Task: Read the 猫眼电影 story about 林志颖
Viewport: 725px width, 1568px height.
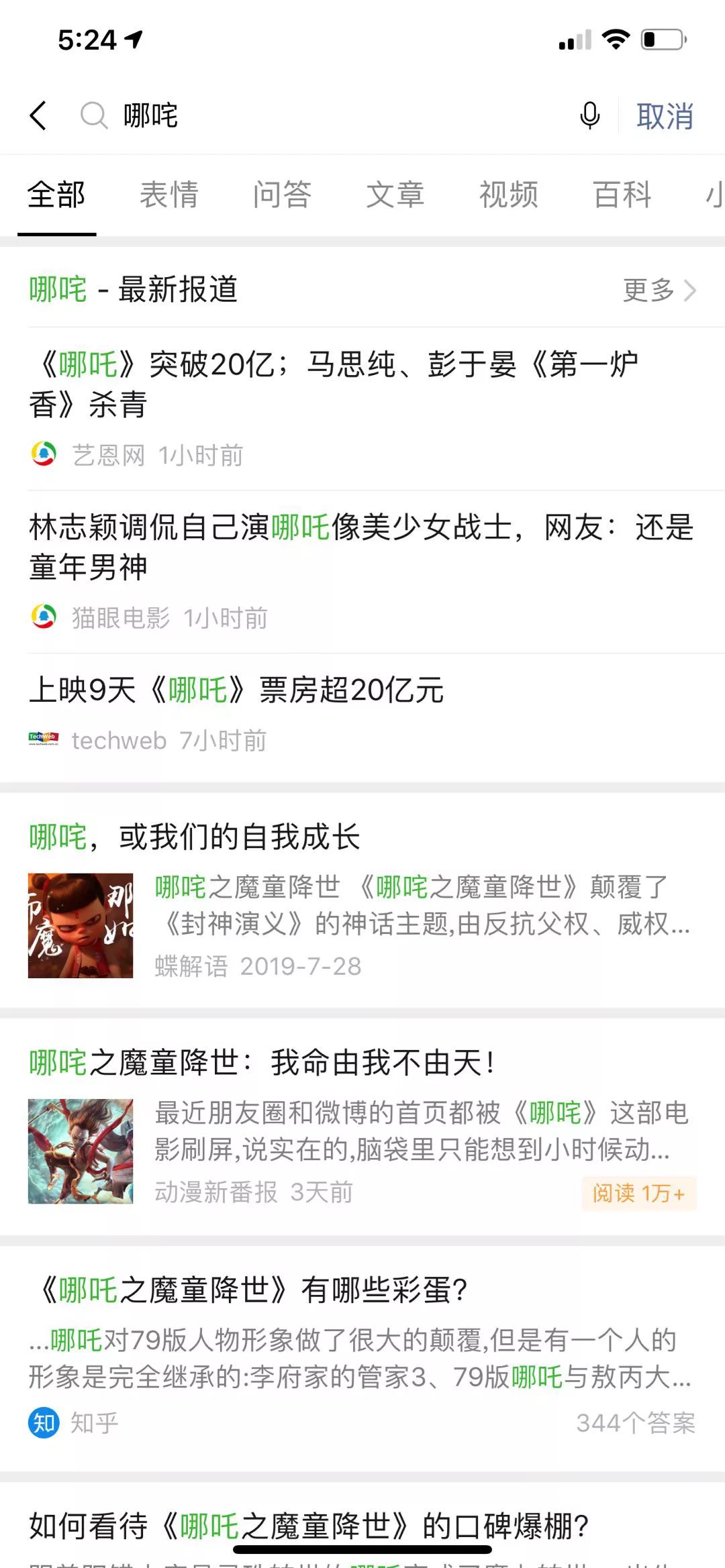Action: pos(361,547)
